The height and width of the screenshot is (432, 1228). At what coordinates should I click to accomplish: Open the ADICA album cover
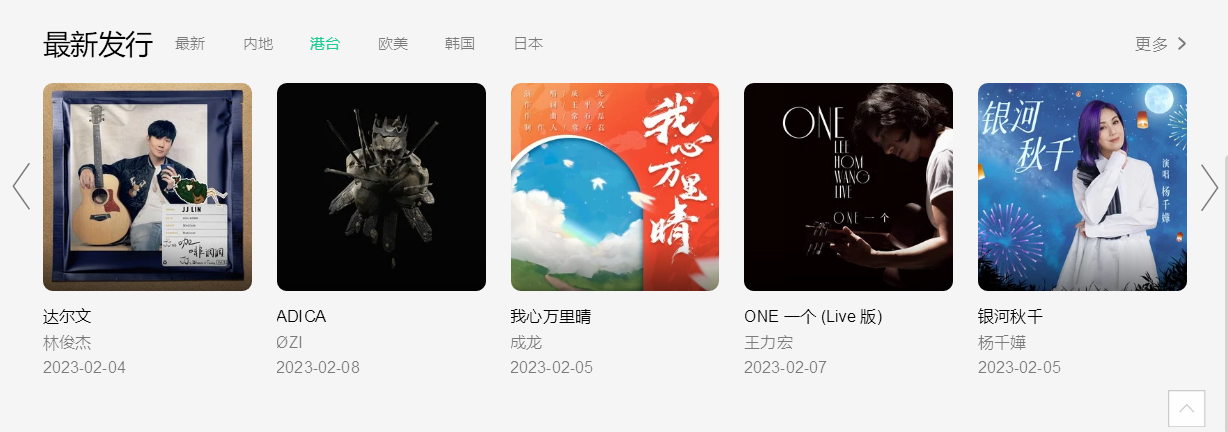click(381, 187)
